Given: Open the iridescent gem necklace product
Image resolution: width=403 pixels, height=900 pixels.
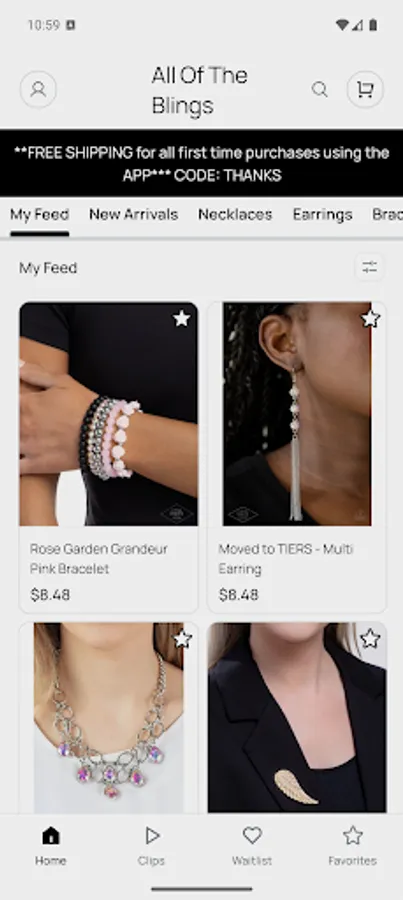Looking at the screenshot, I should pyautogui.click(x=108, y=717).
